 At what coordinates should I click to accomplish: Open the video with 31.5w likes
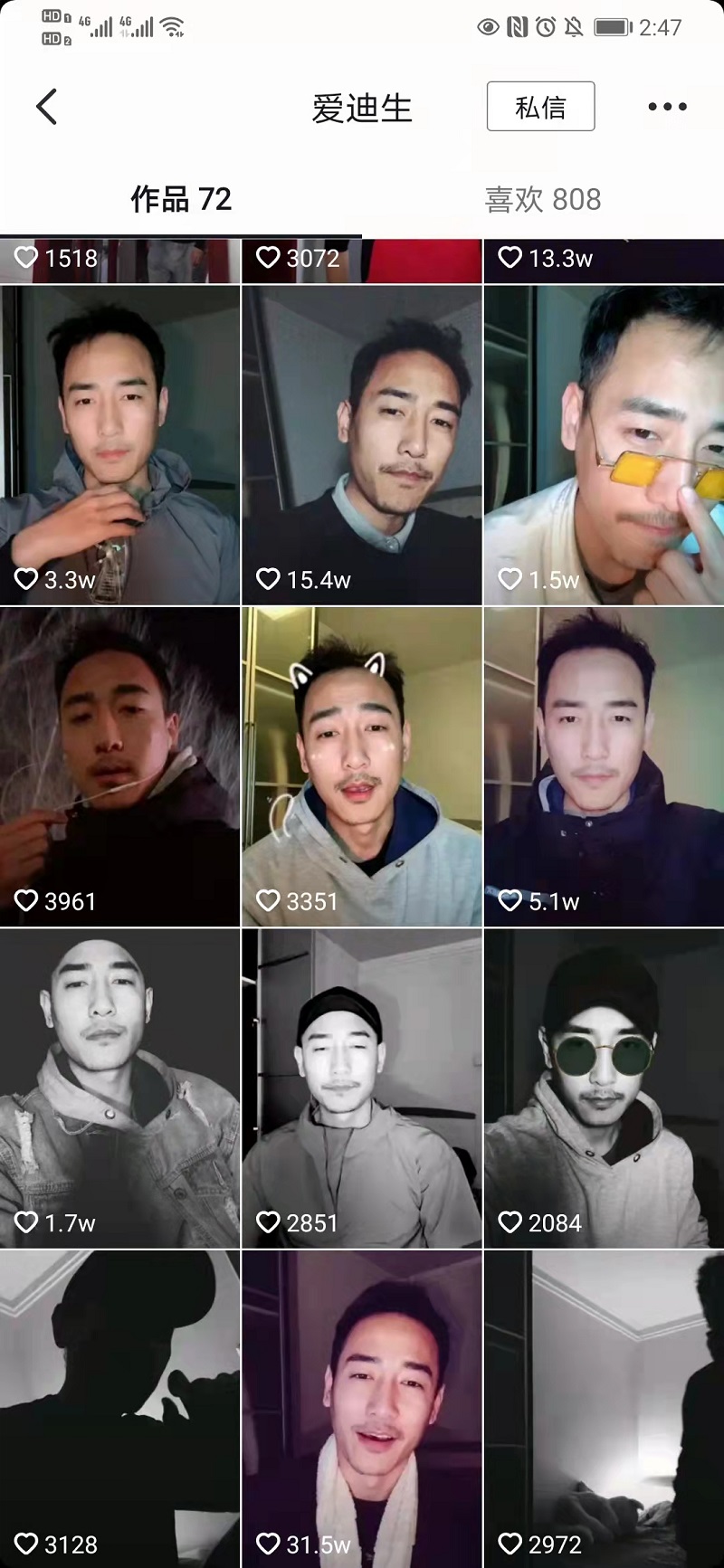(362, 1409)
